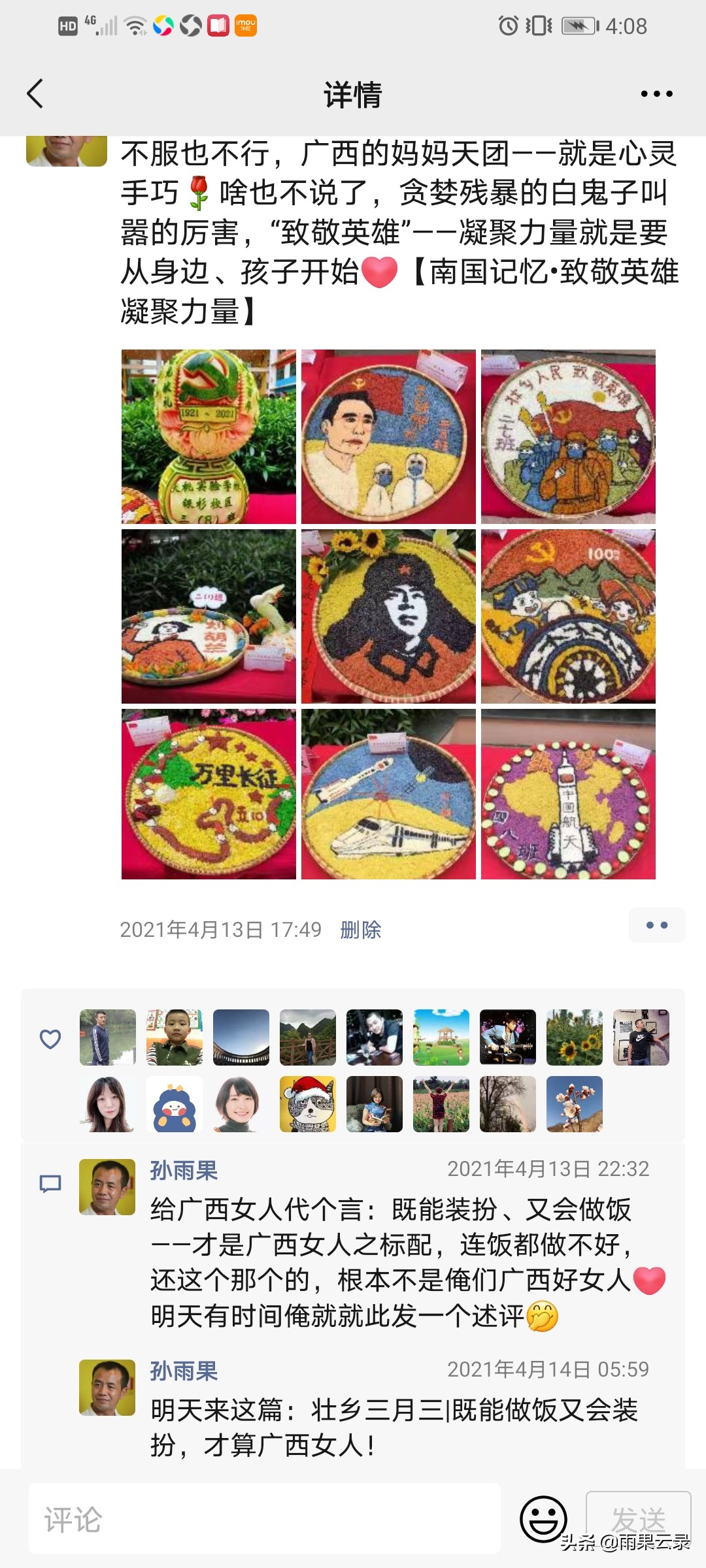The height and width of the screenshot is (1568, 706).
Task: Tap the 发送 send button
Action: (x=638, y=1517)
